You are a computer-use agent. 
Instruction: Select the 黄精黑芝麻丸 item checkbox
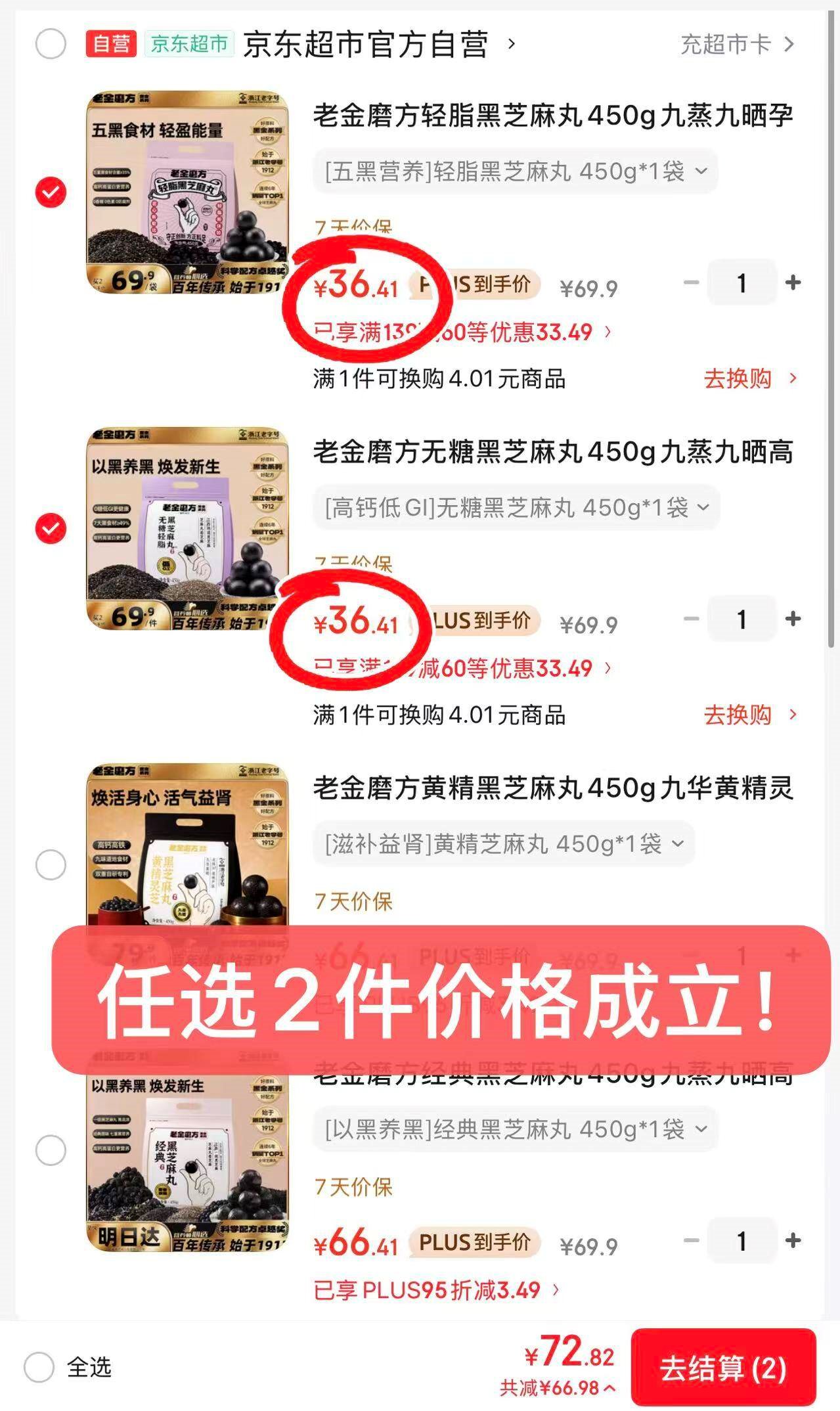pyautogui.click(x=51, y=864)
